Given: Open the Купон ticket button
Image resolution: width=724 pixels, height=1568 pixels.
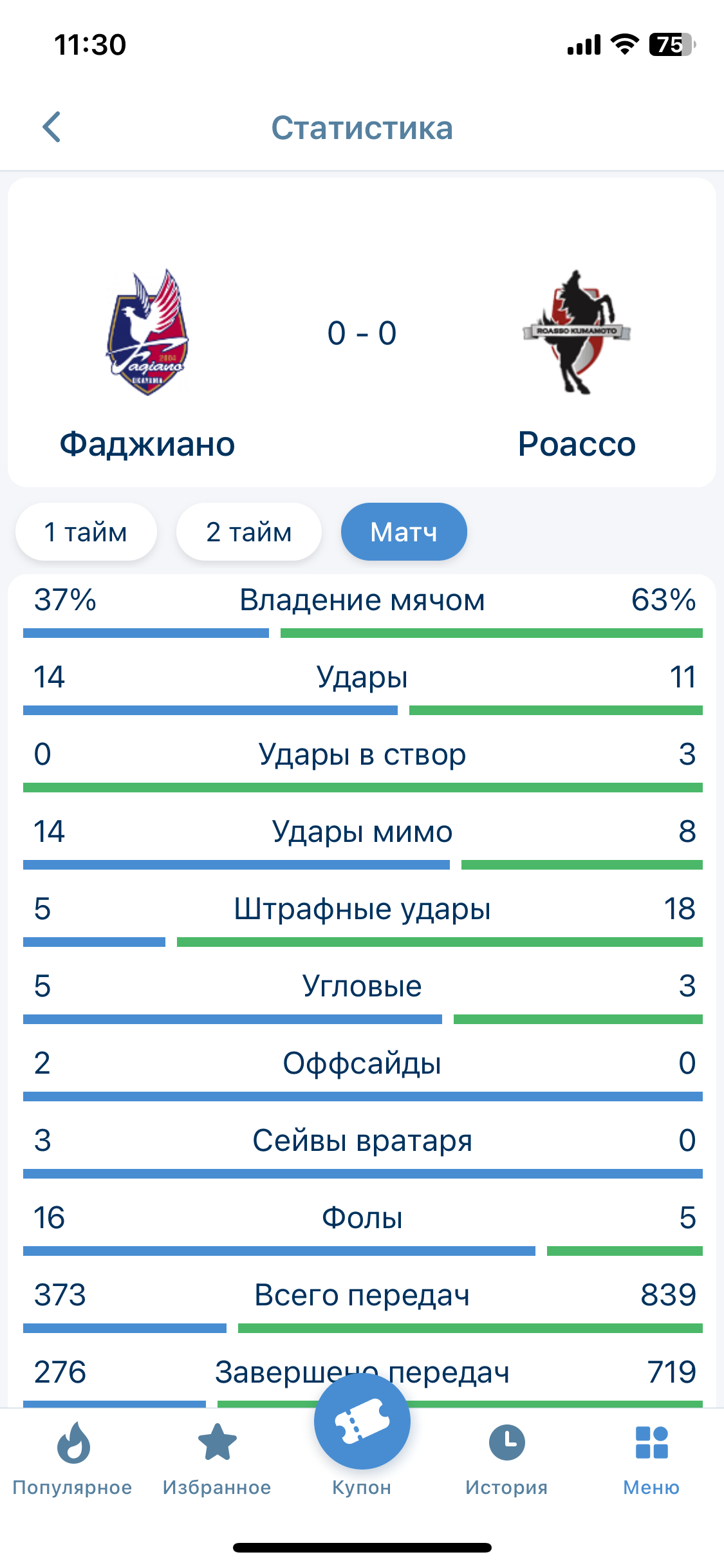Looking at the screenshot, I should click(362, 1423).
